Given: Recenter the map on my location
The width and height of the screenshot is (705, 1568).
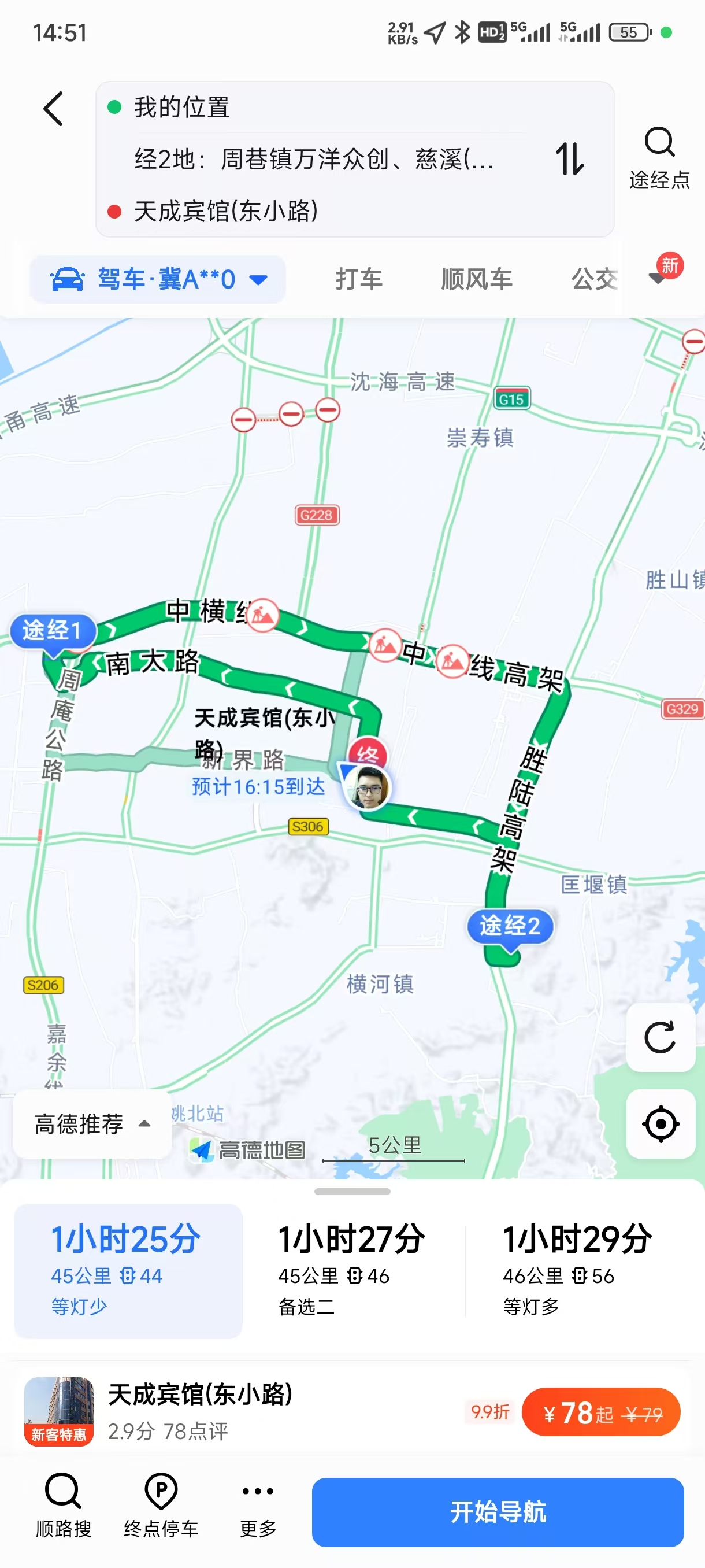Looking at the screenshot, I should (660, 1123).
